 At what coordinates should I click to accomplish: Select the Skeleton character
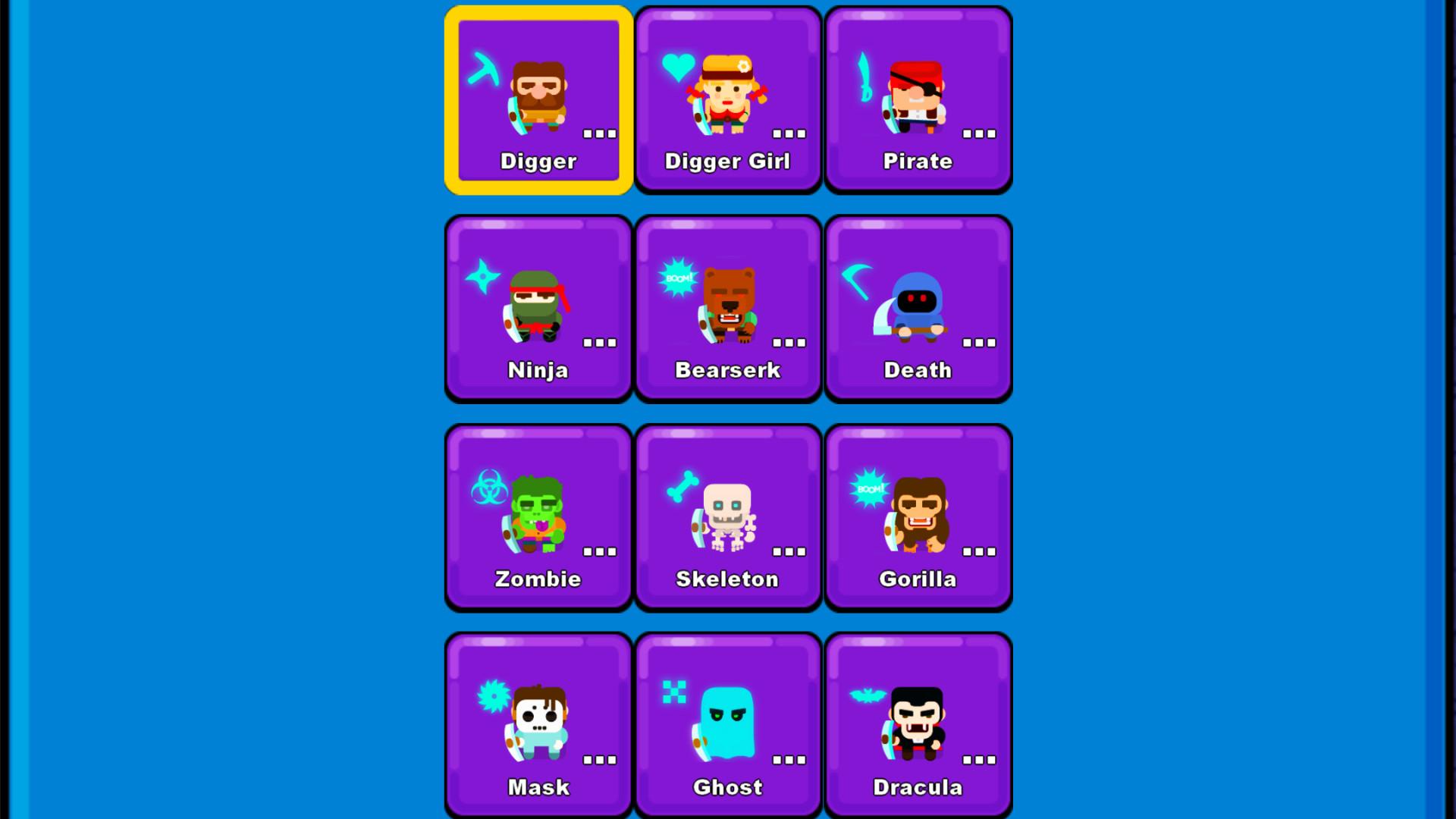point(728,517)
